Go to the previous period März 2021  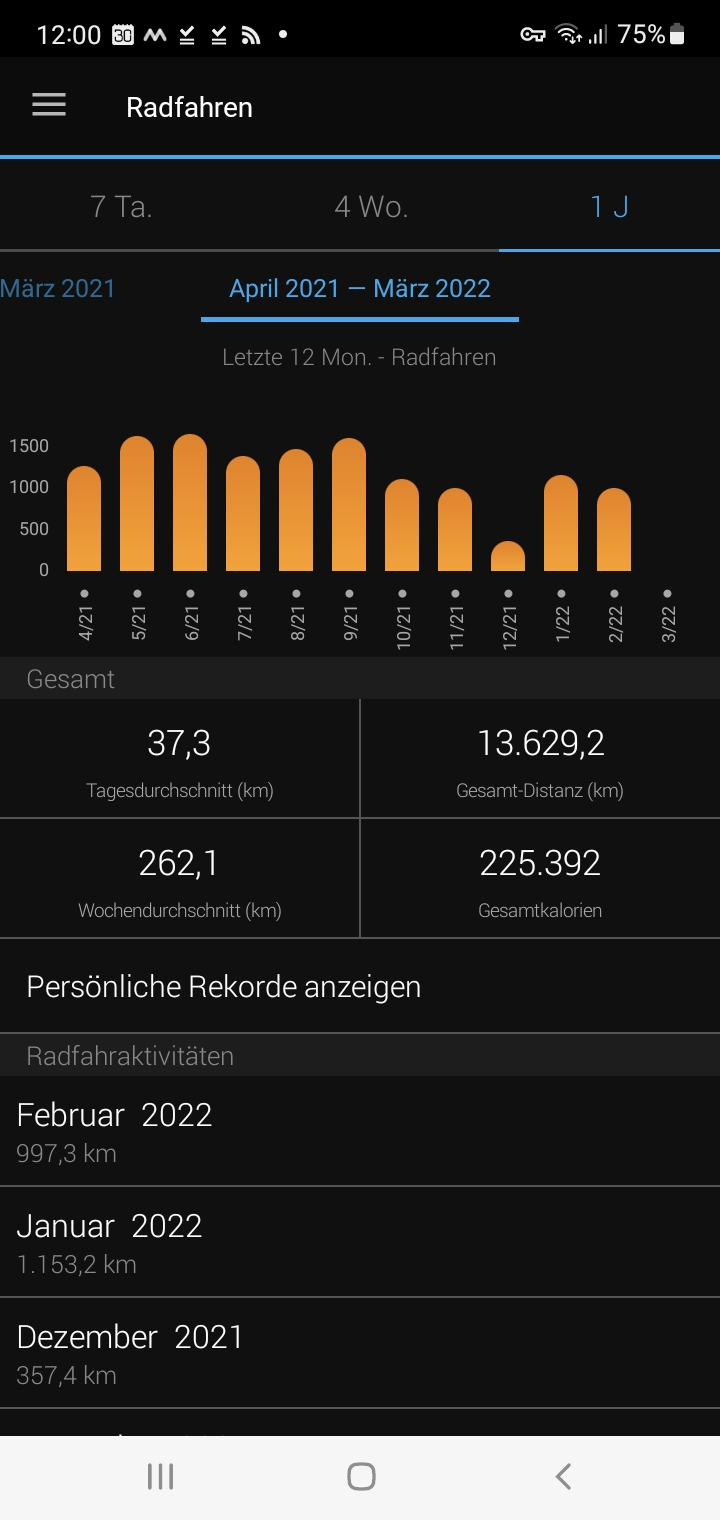point(58,289)
